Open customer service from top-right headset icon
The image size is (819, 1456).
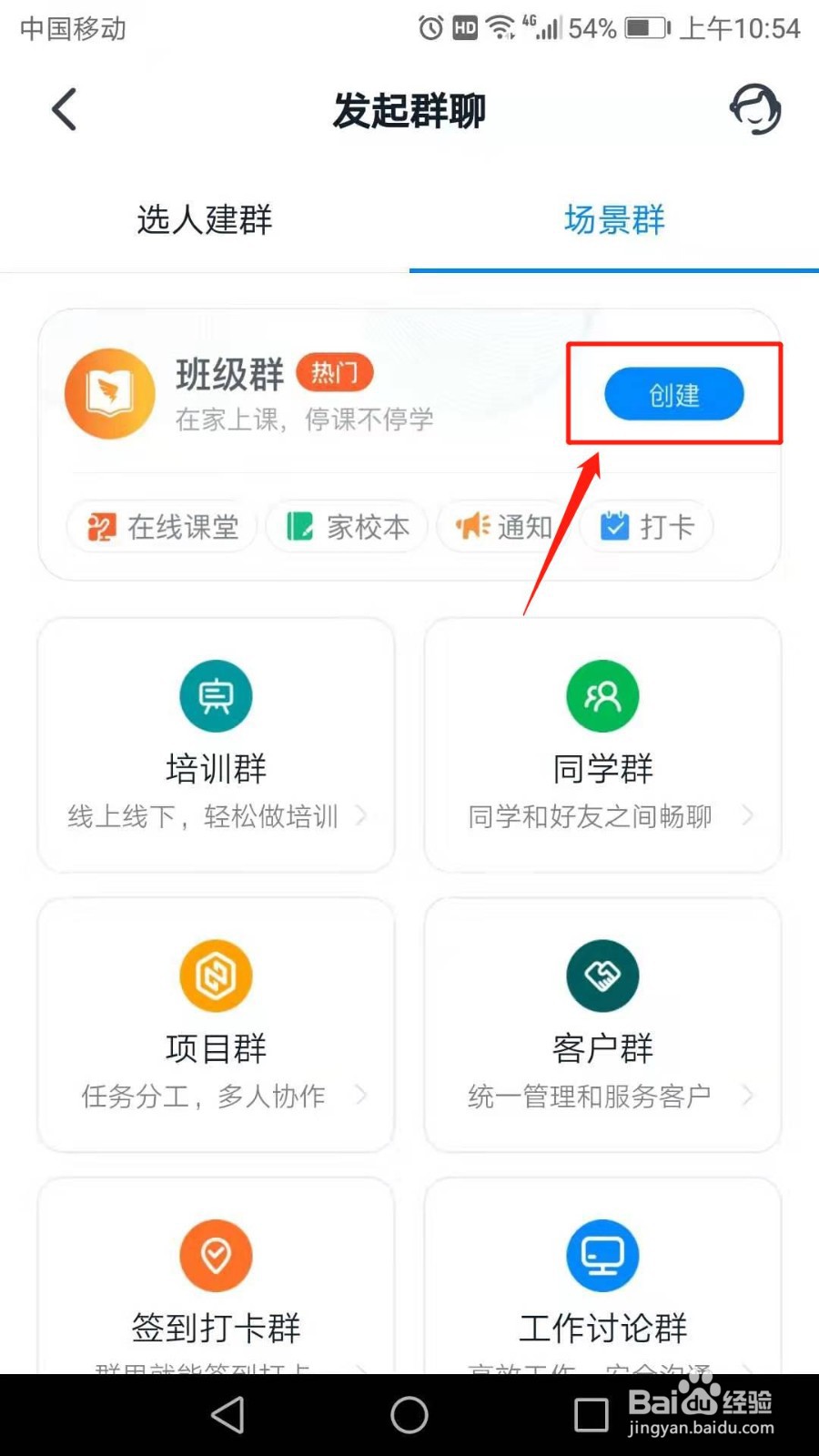[x=755, y=109]
